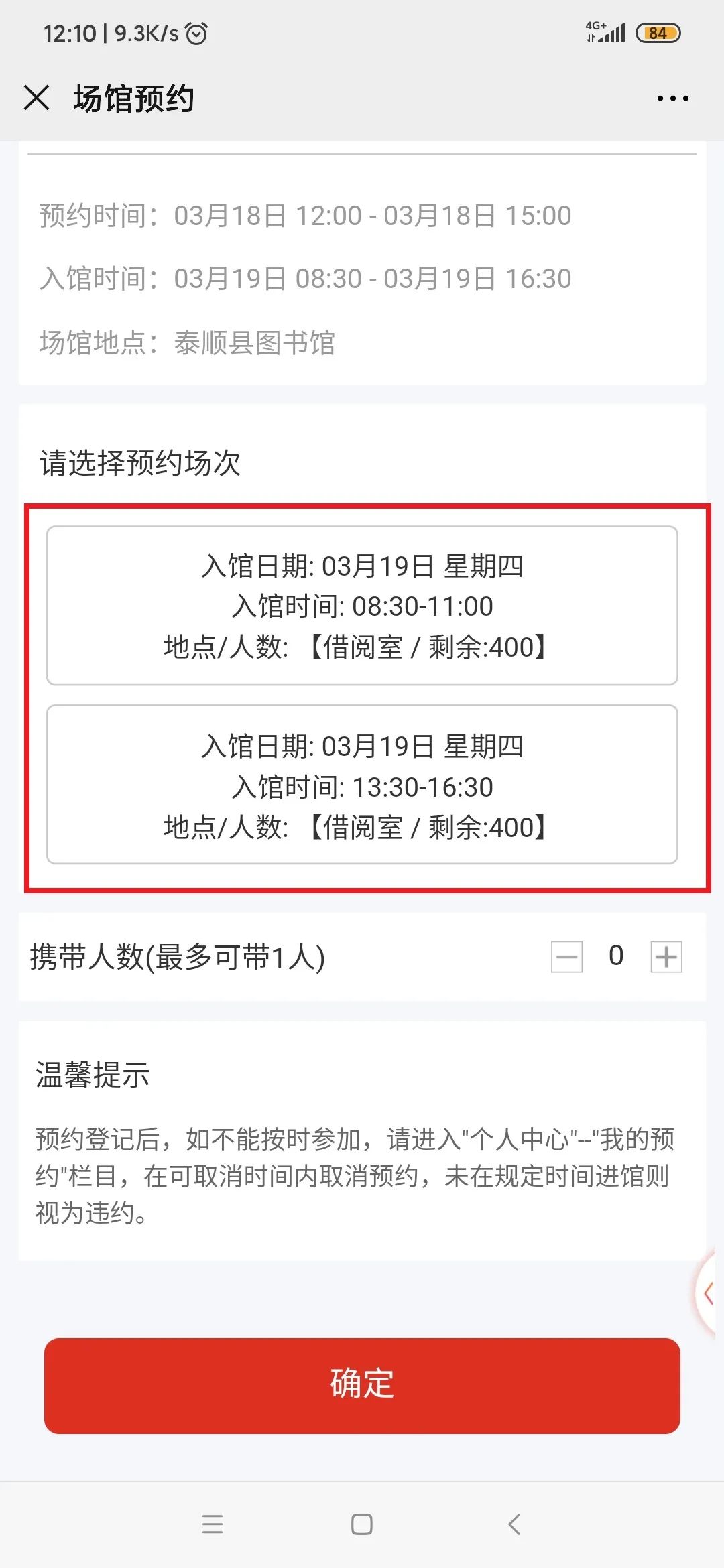Select the 13:30-16:30 session

pos(362,785)
